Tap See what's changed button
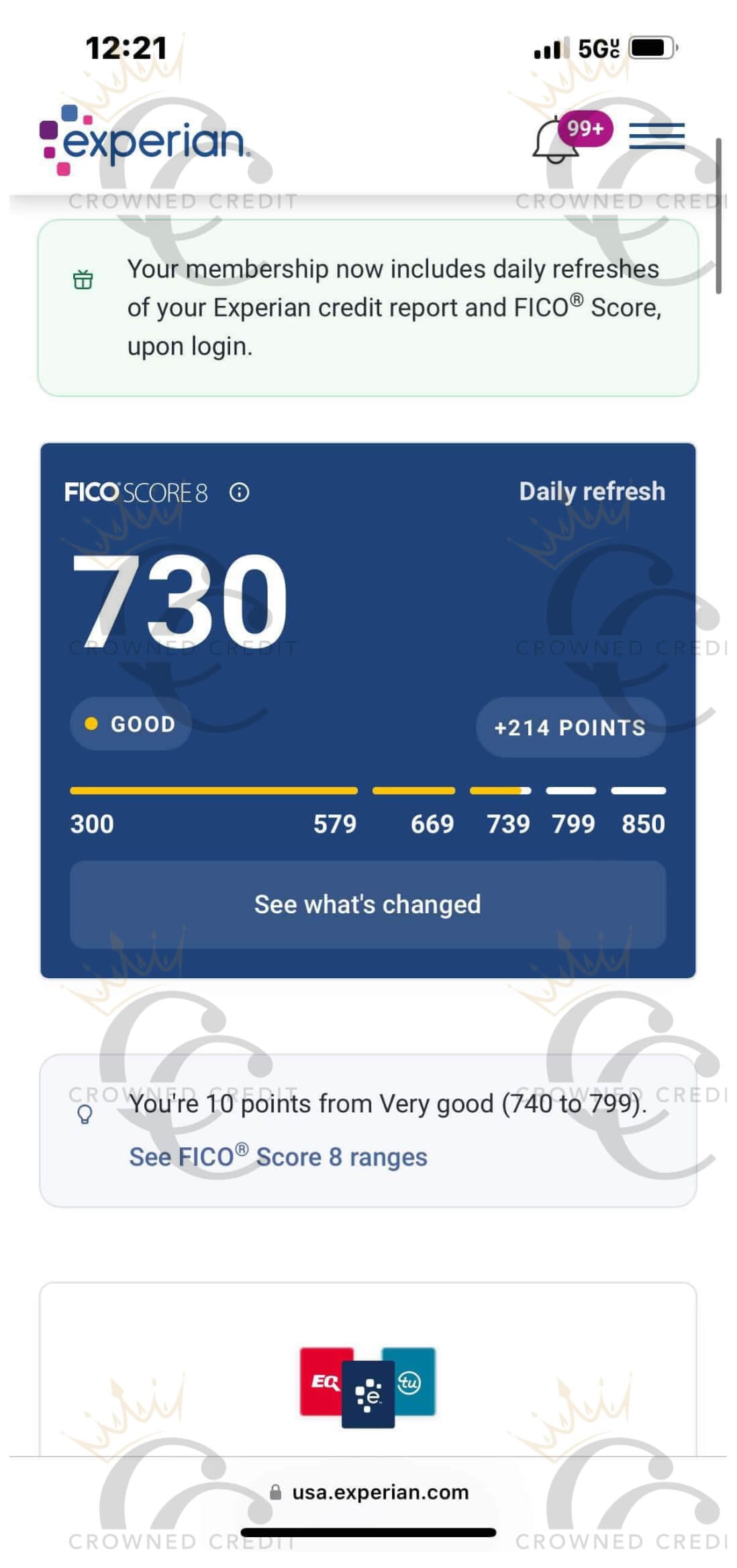 click(368, 904)
